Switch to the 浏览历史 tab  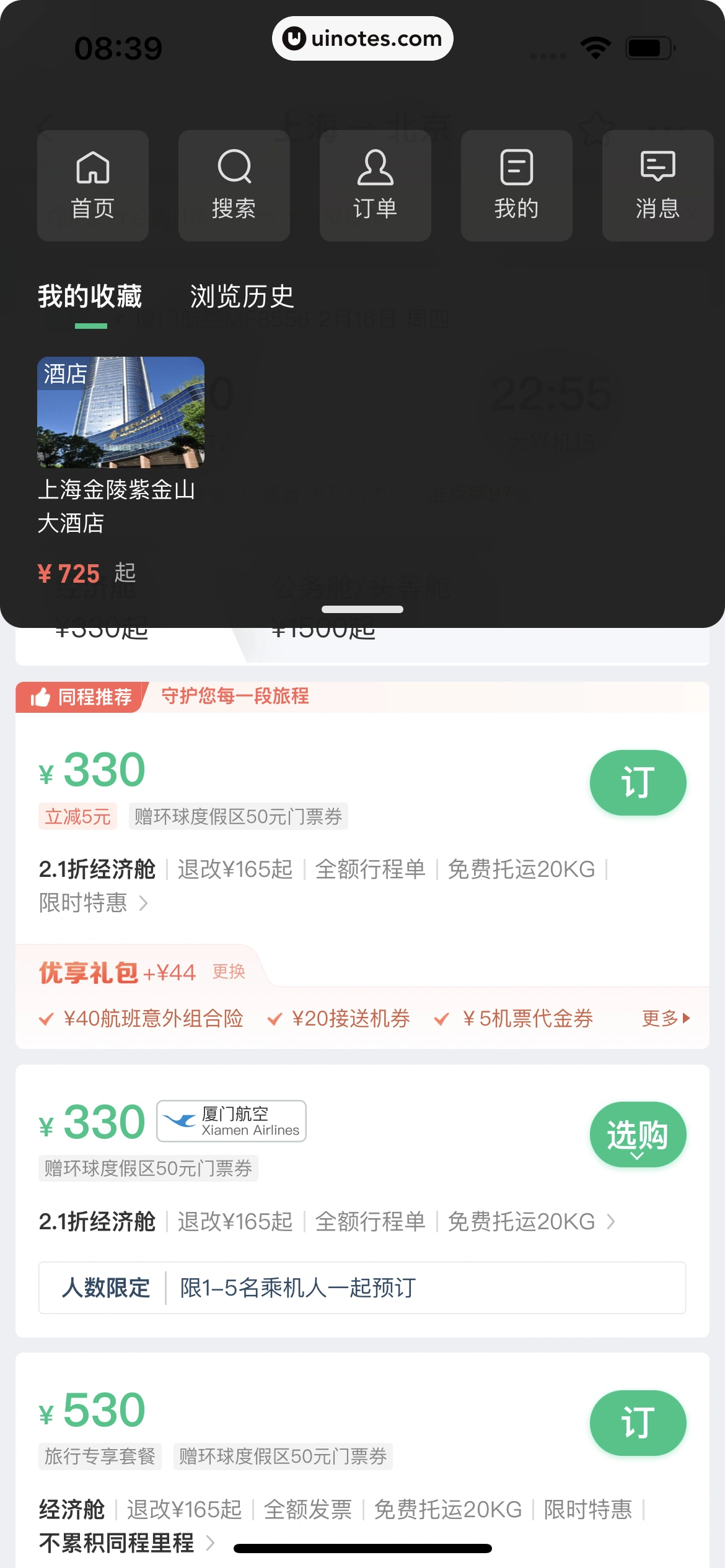tap(243, 296)
